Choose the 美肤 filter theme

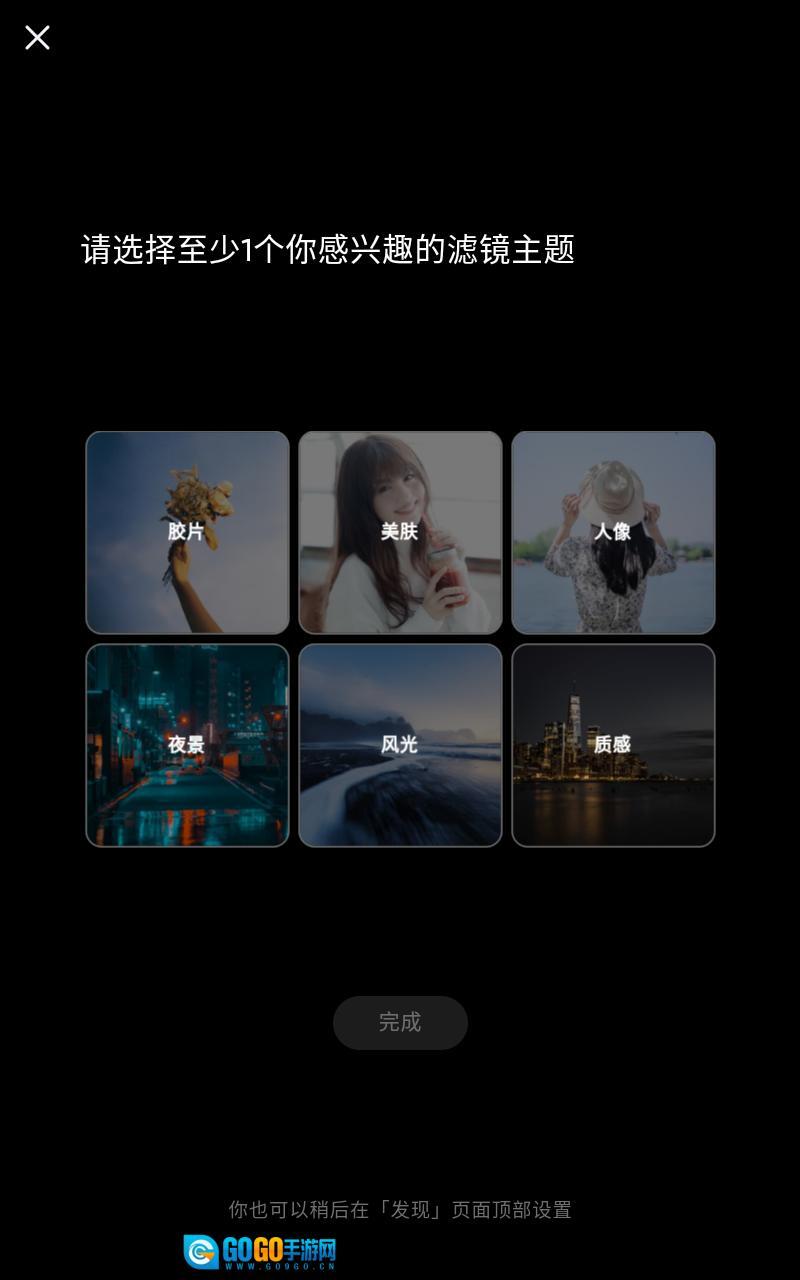click(400, 532)
